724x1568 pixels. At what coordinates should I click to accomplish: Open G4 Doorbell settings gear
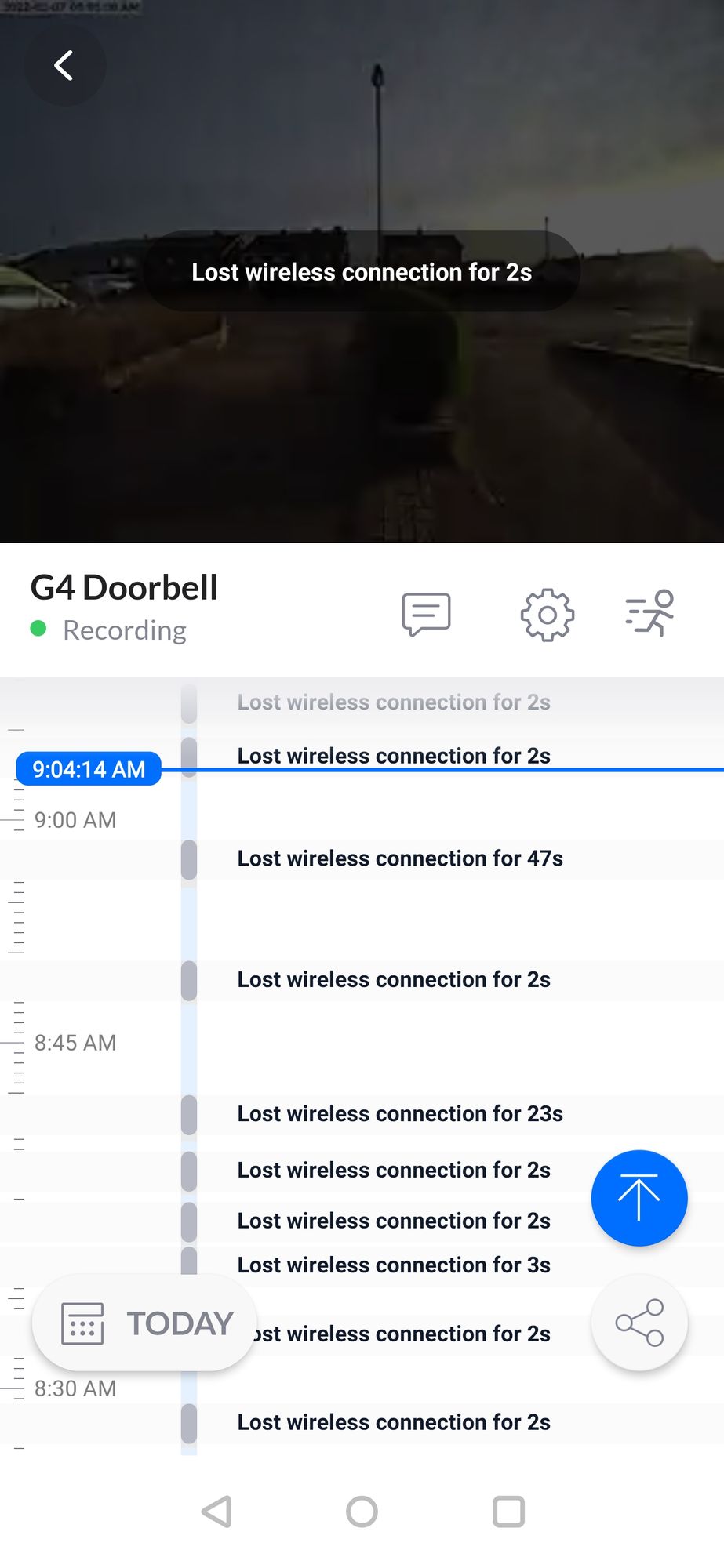(548, 615)
